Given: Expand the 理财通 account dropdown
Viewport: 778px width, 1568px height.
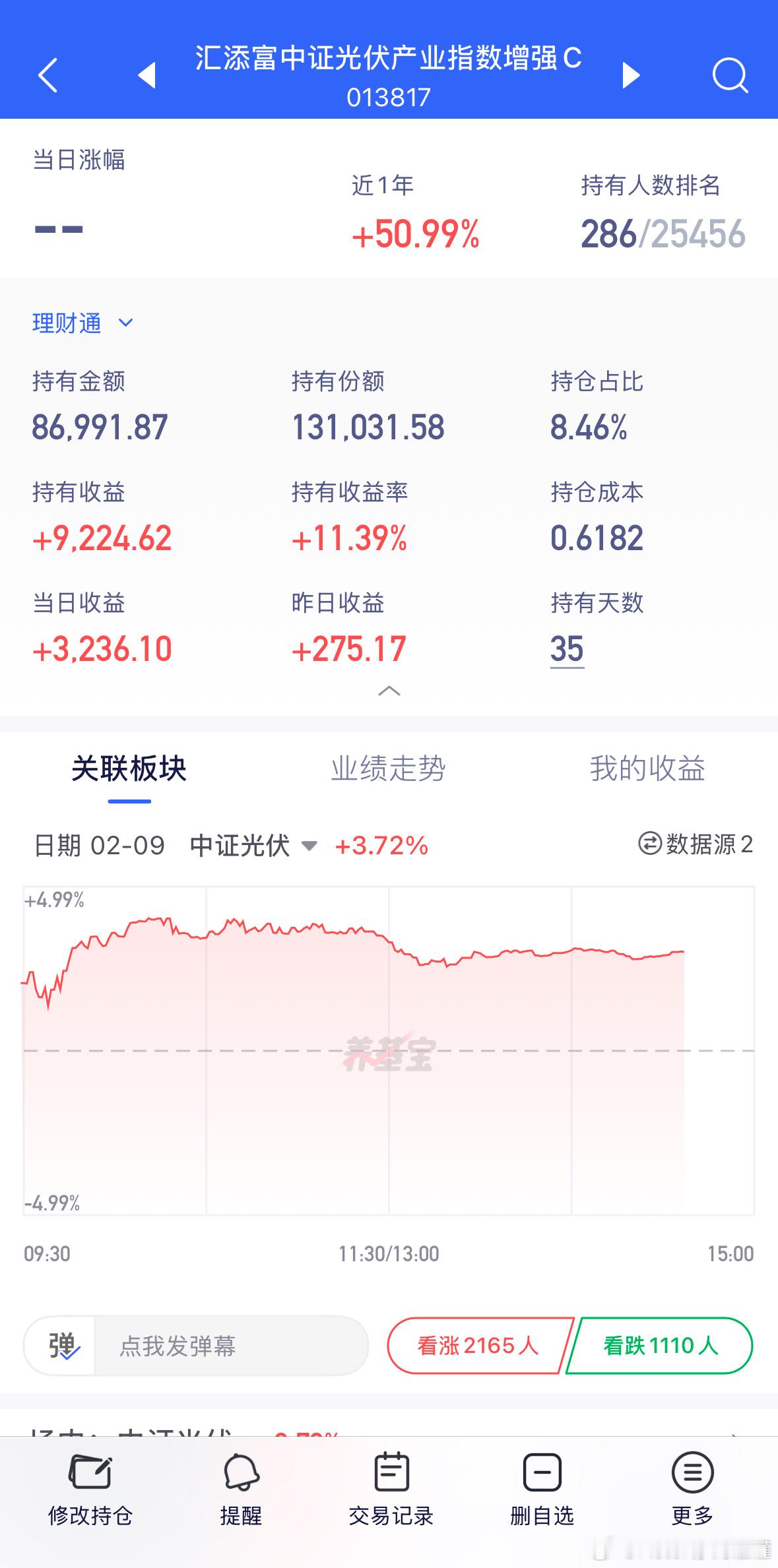Looking at the screenshot, I should point(81,323).
